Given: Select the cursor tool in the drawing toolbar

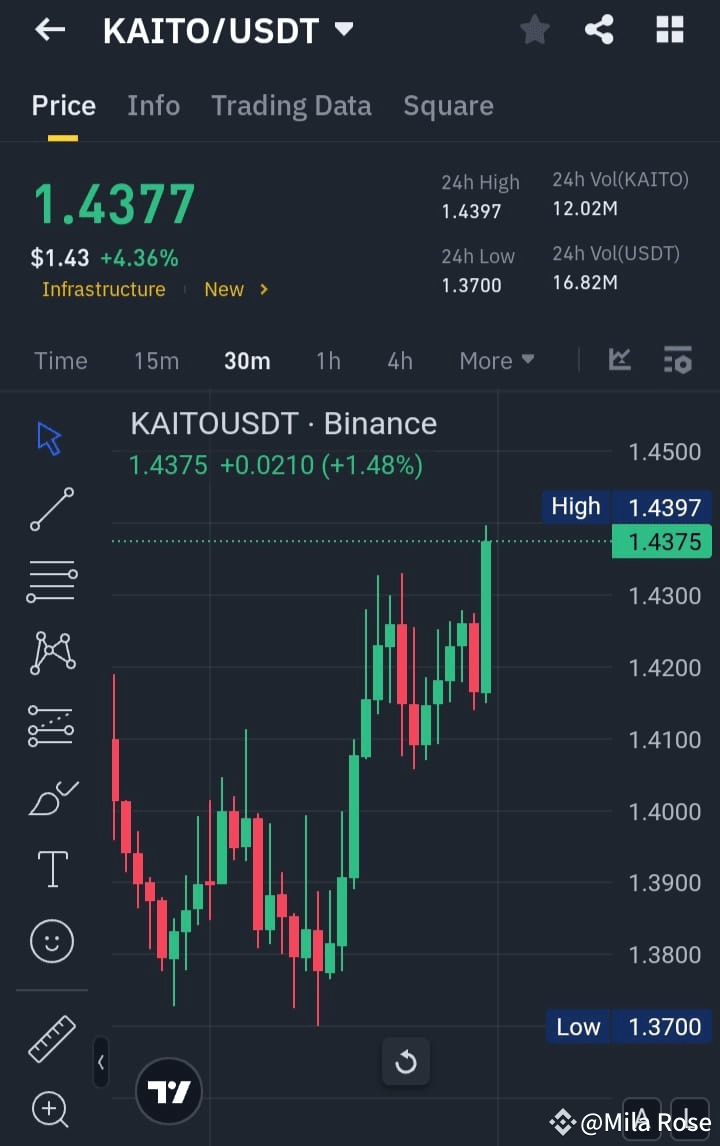Looking at the screenshot, I should coord(50,437).
